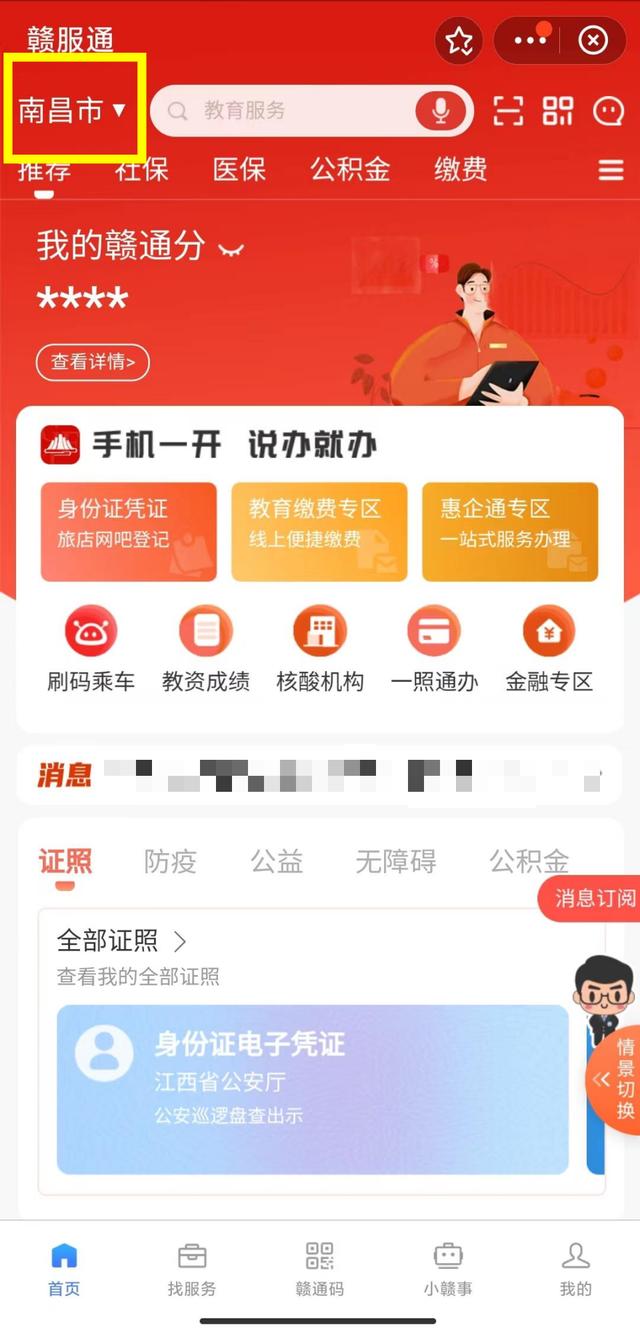Screen dimensions: 640x1333
Task: Open 刷码乘车 service
Action: pyautogui.click(x=91, y=650)
